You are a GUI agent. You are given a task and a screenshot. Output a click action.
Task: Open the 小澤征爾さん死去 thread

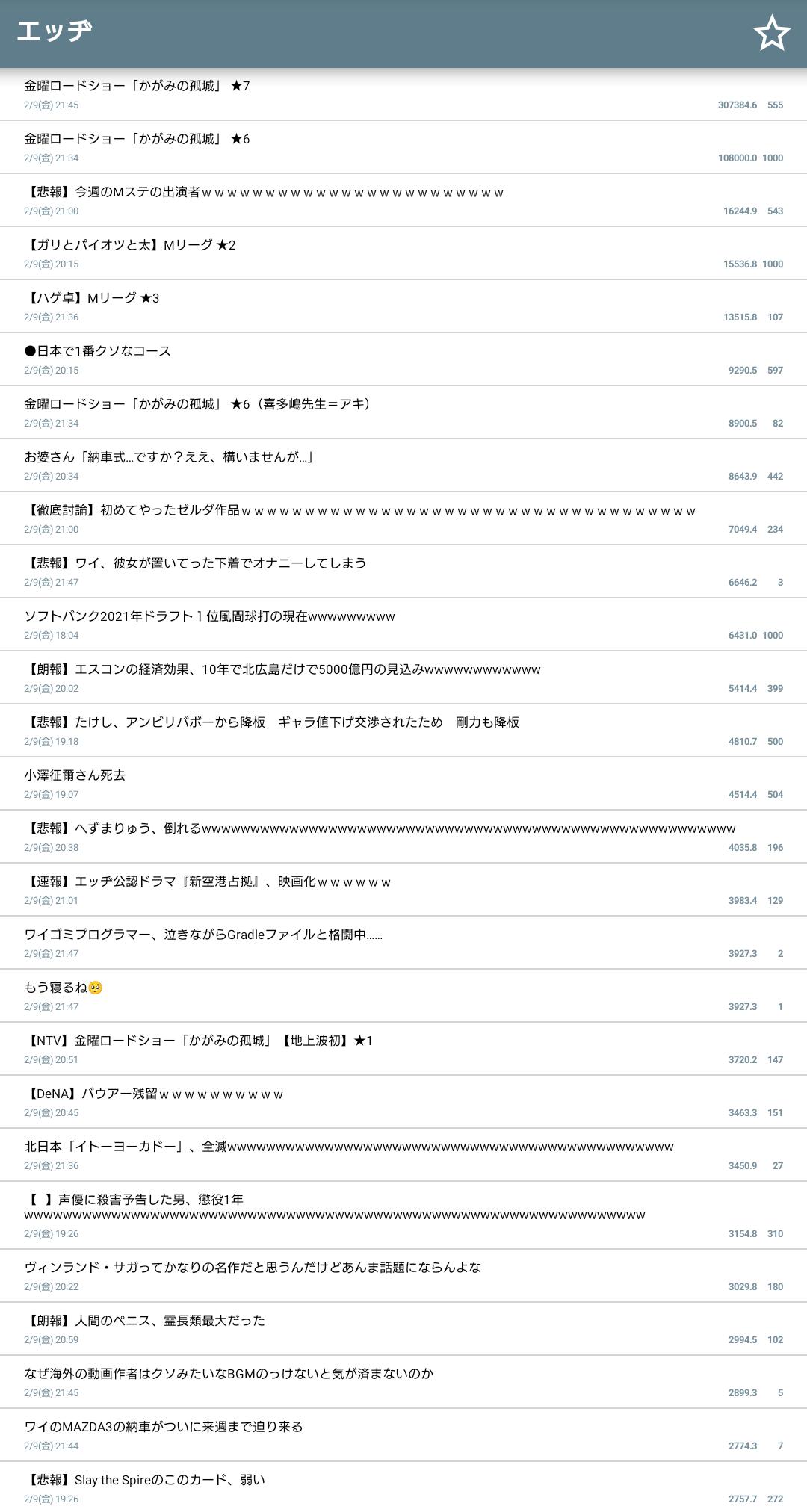pyautogui.click(x=75, y=776)
